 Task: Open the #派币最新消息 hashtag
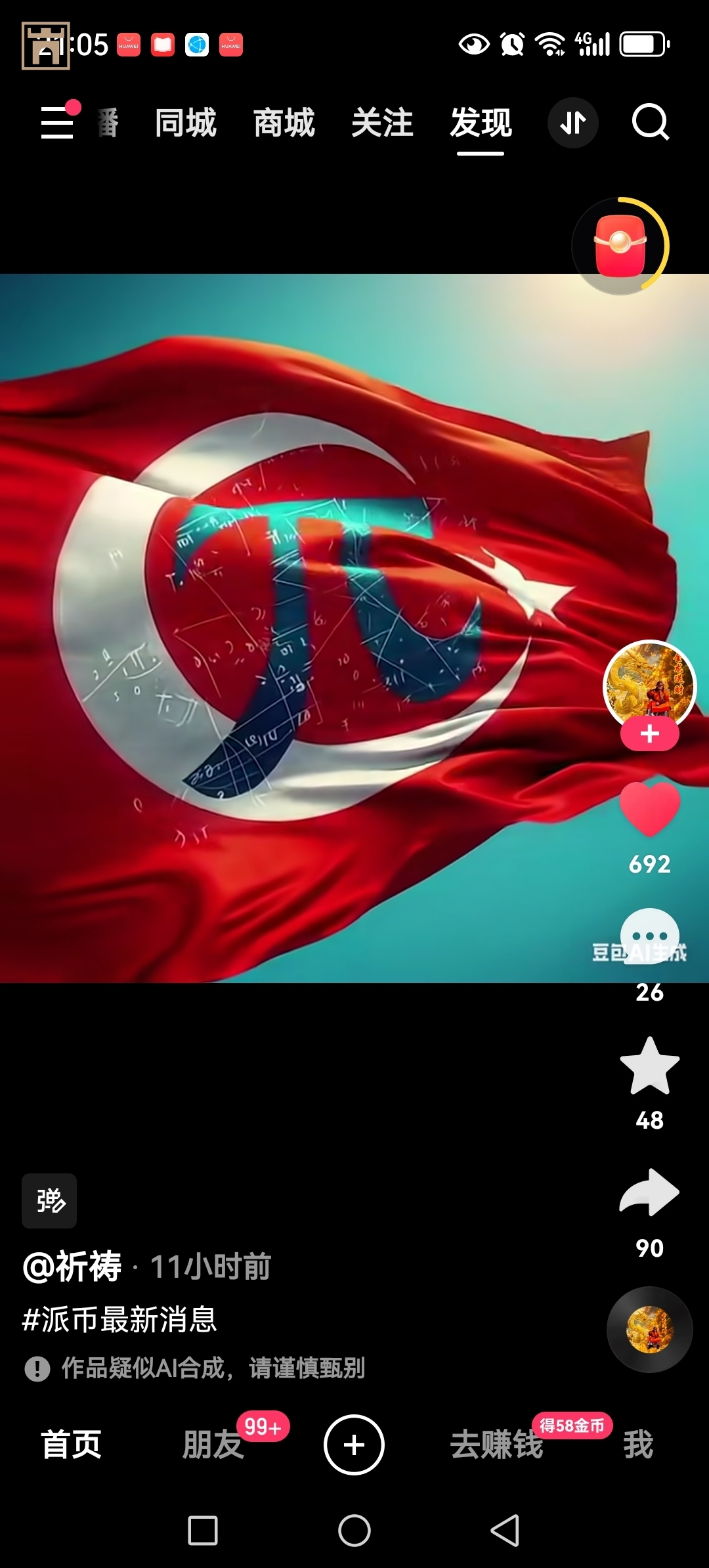[x=119, y=1319]
